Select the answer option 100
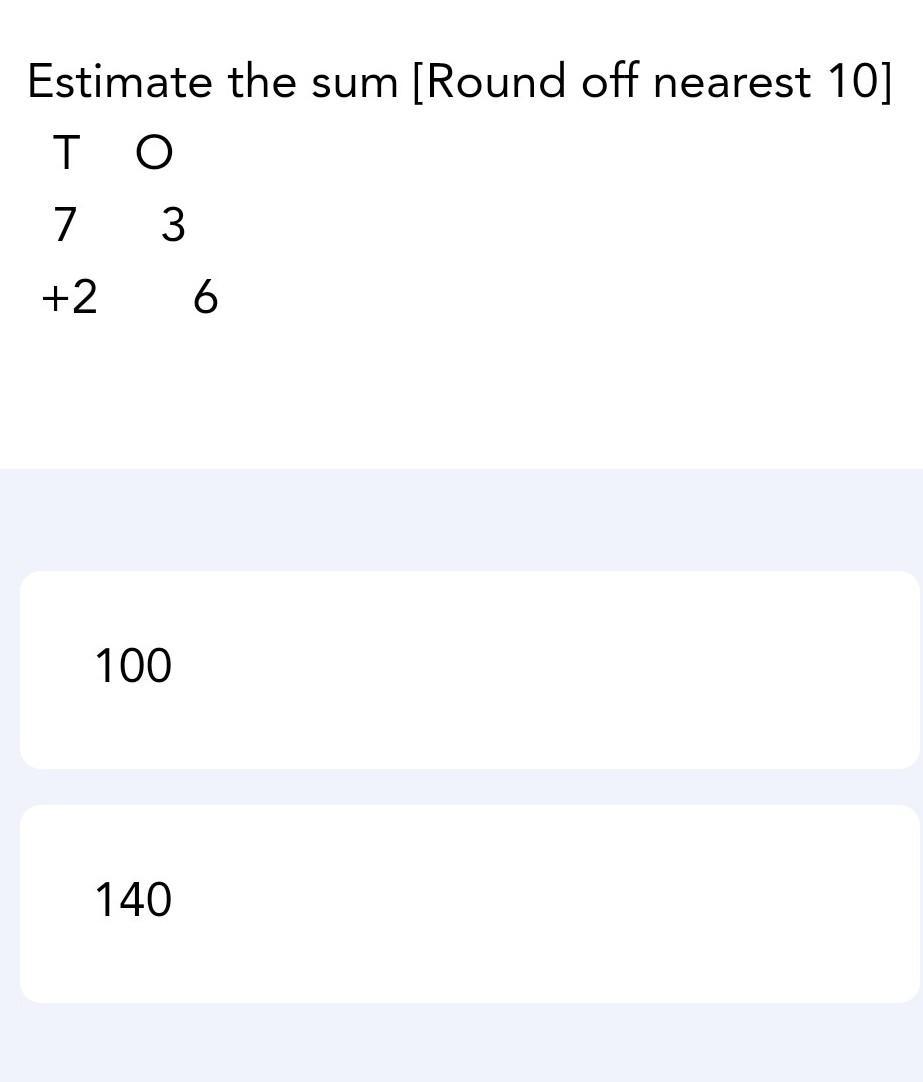Screen dimensions: 923x1082 coord(468,669)
